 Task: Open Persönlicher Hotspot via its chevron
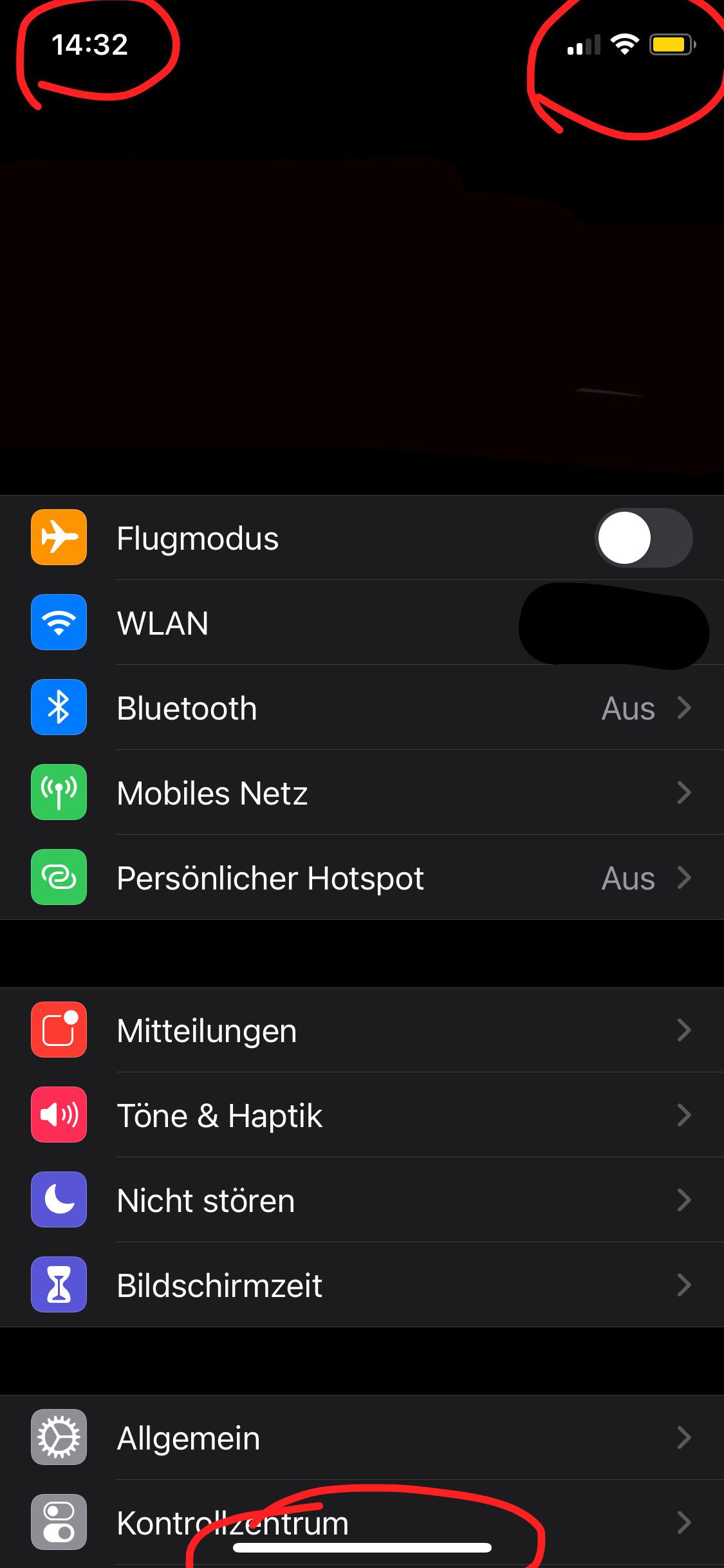tap(683, 878)
